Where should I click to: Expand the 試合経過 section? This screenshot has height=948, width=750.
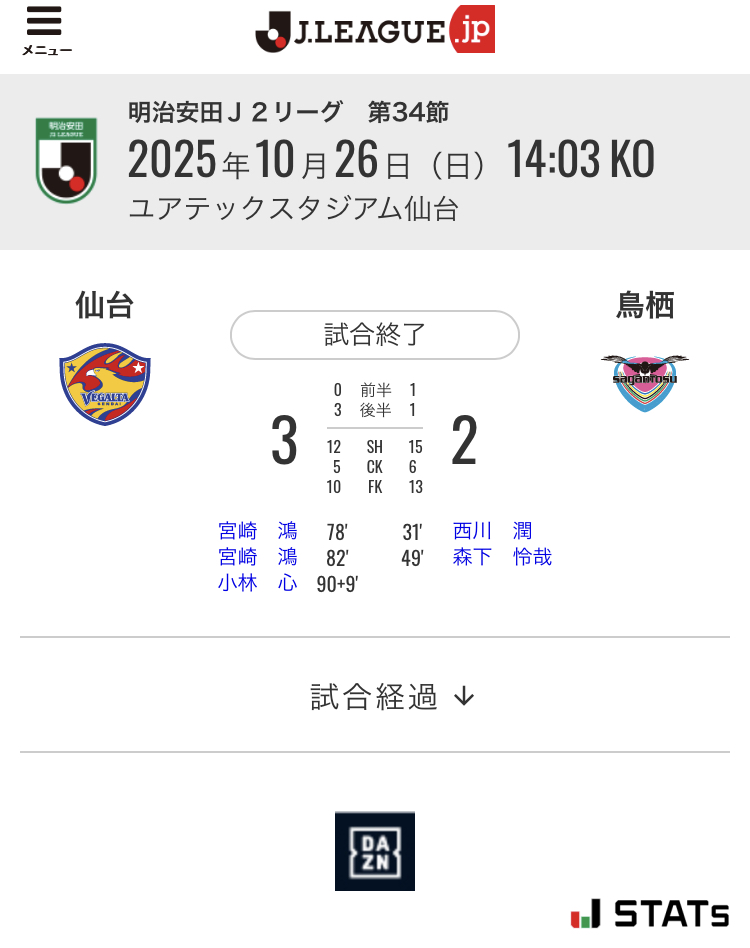click(x=392, y=697)
